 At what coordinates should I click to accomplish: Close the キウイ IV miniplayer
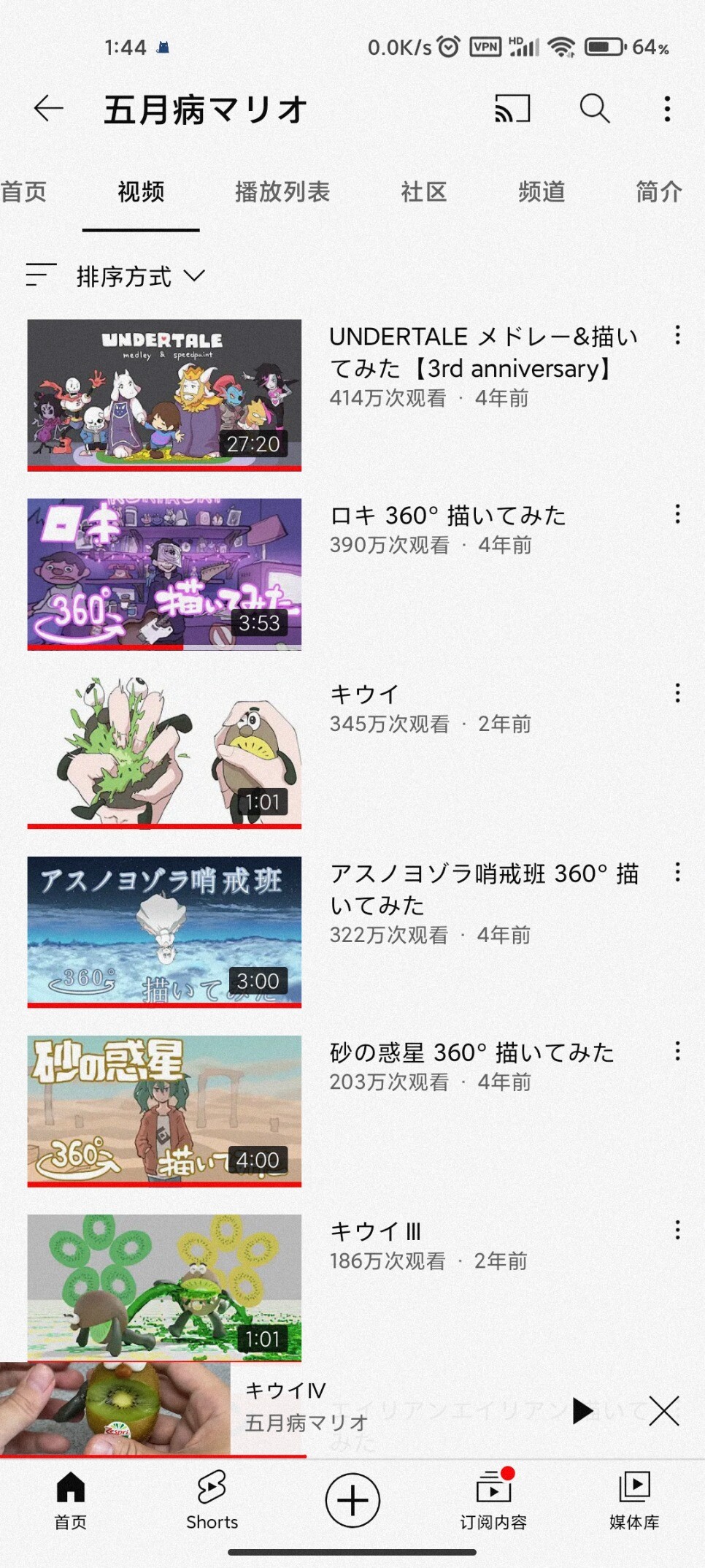click(663, 1411)
